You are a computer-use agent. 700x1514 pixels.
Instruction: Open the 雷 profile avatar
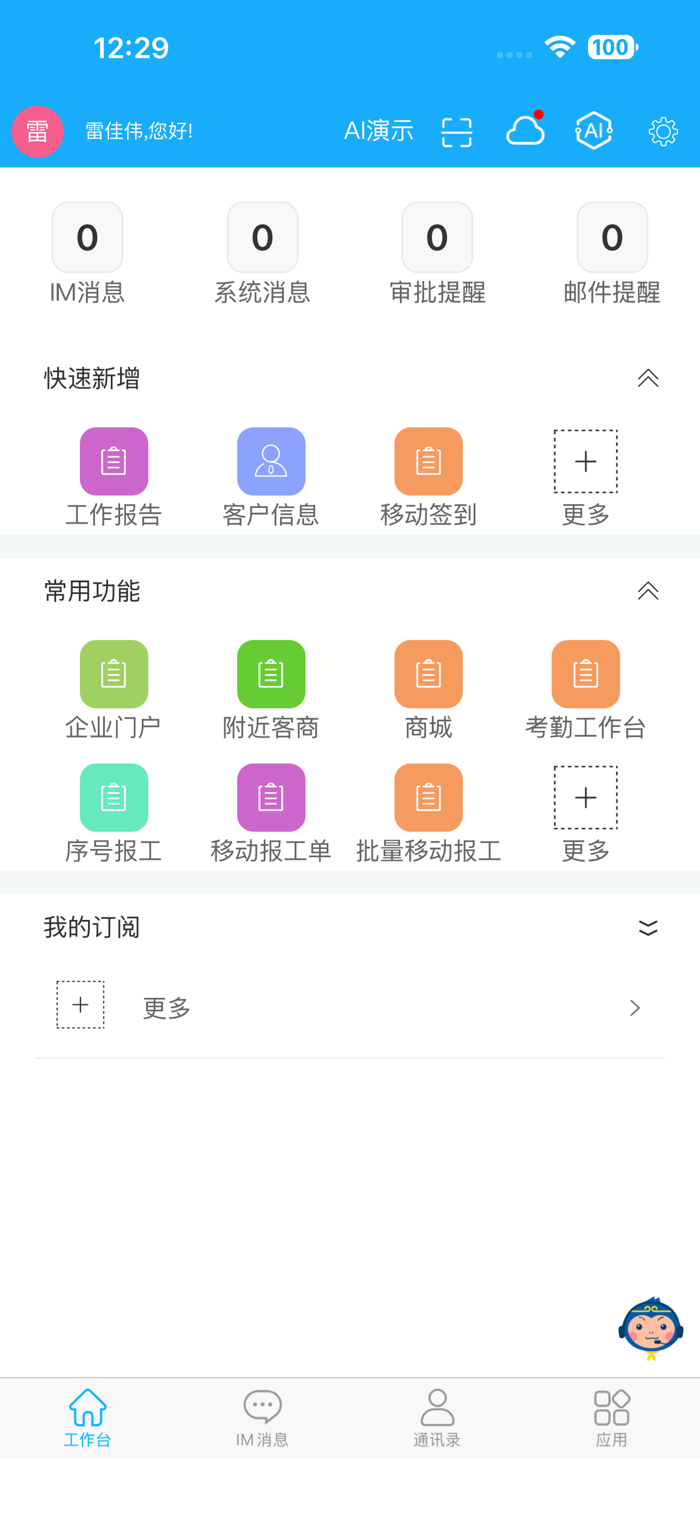click(x=37, y=131)
